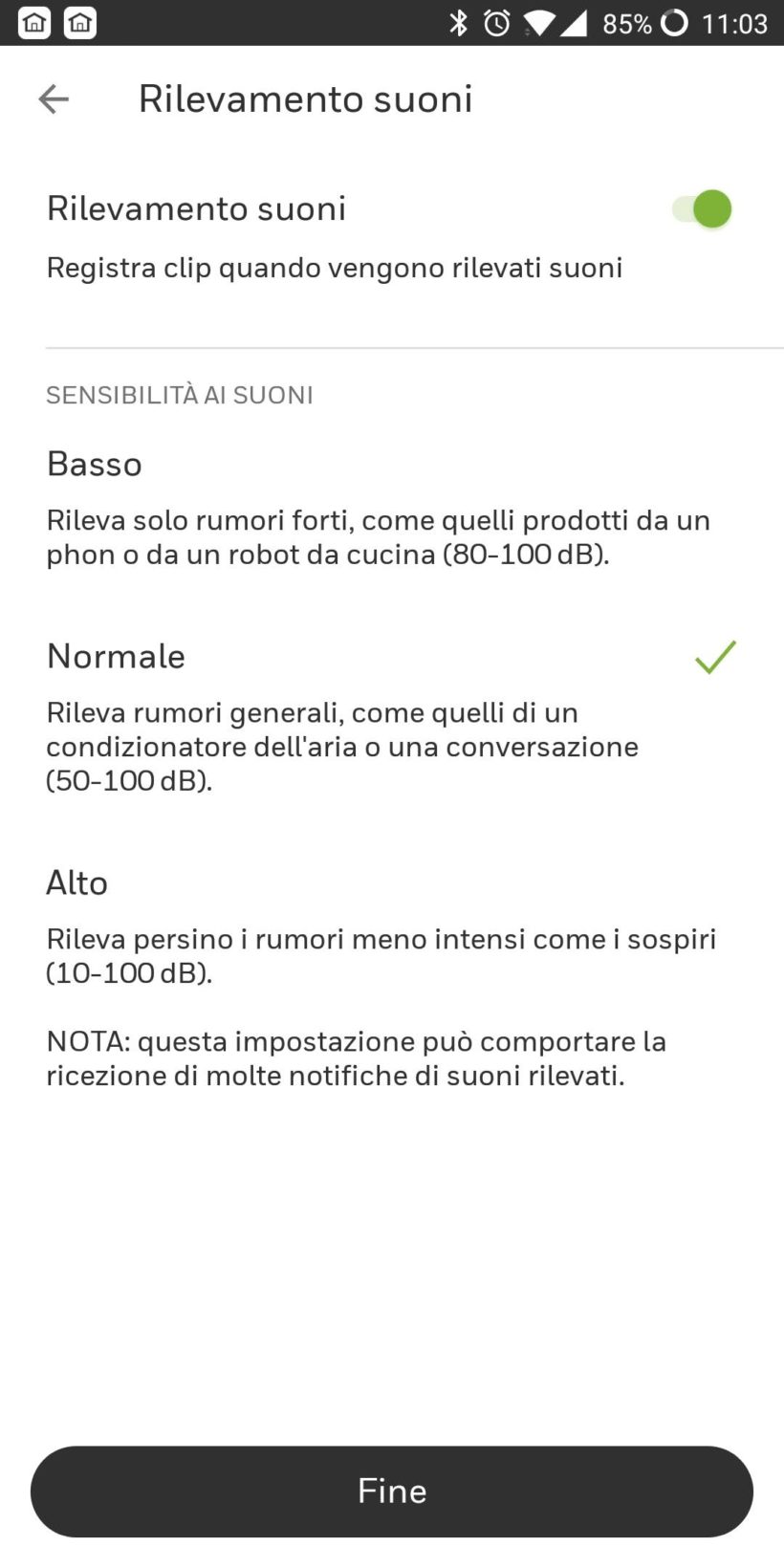Choose the Normale sensitivity option
The image size is (784, 1568).
(116, 657)
